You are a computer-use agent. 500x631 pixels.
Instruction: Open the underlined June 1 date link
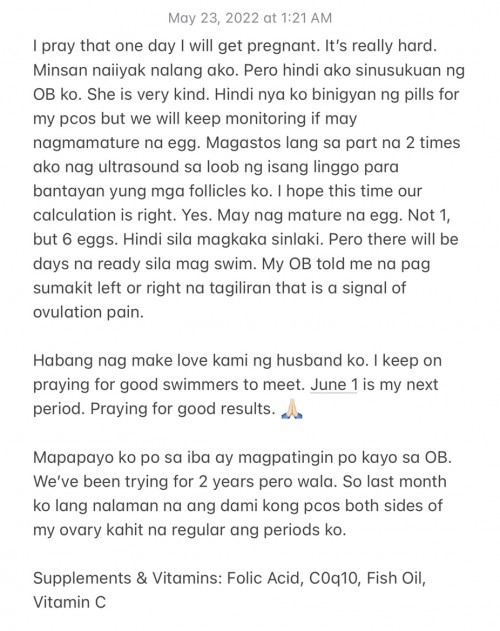334,385
